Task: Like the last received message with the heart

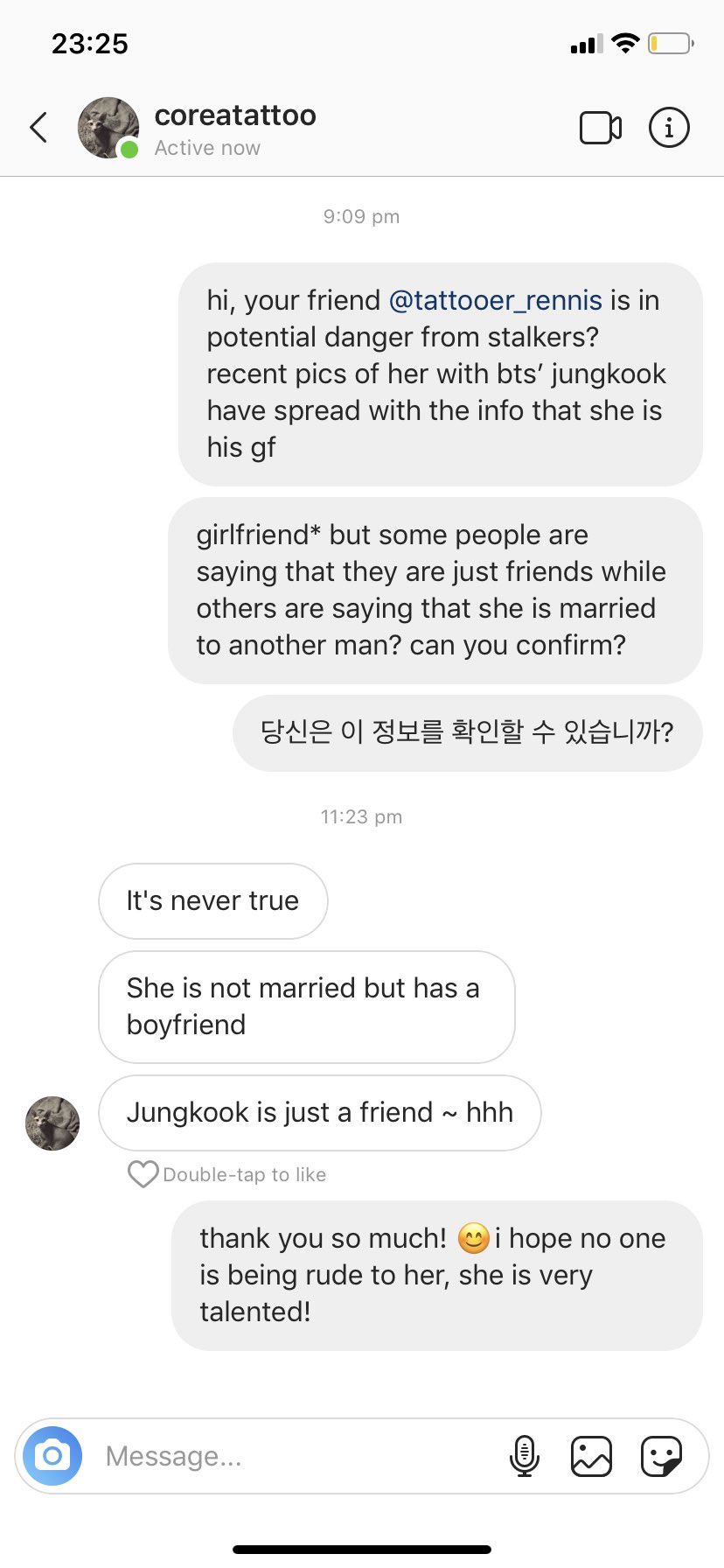Action: tap(143, 1174)
